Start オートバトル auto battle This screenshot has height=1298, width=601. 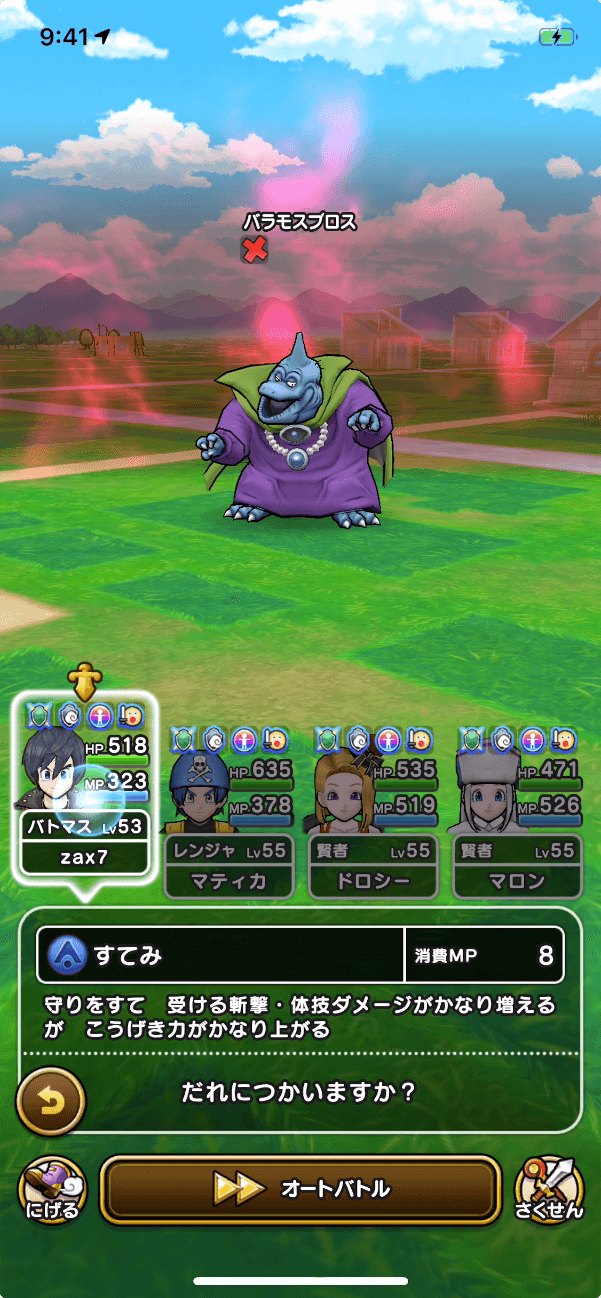click(x=300, y=1190)
